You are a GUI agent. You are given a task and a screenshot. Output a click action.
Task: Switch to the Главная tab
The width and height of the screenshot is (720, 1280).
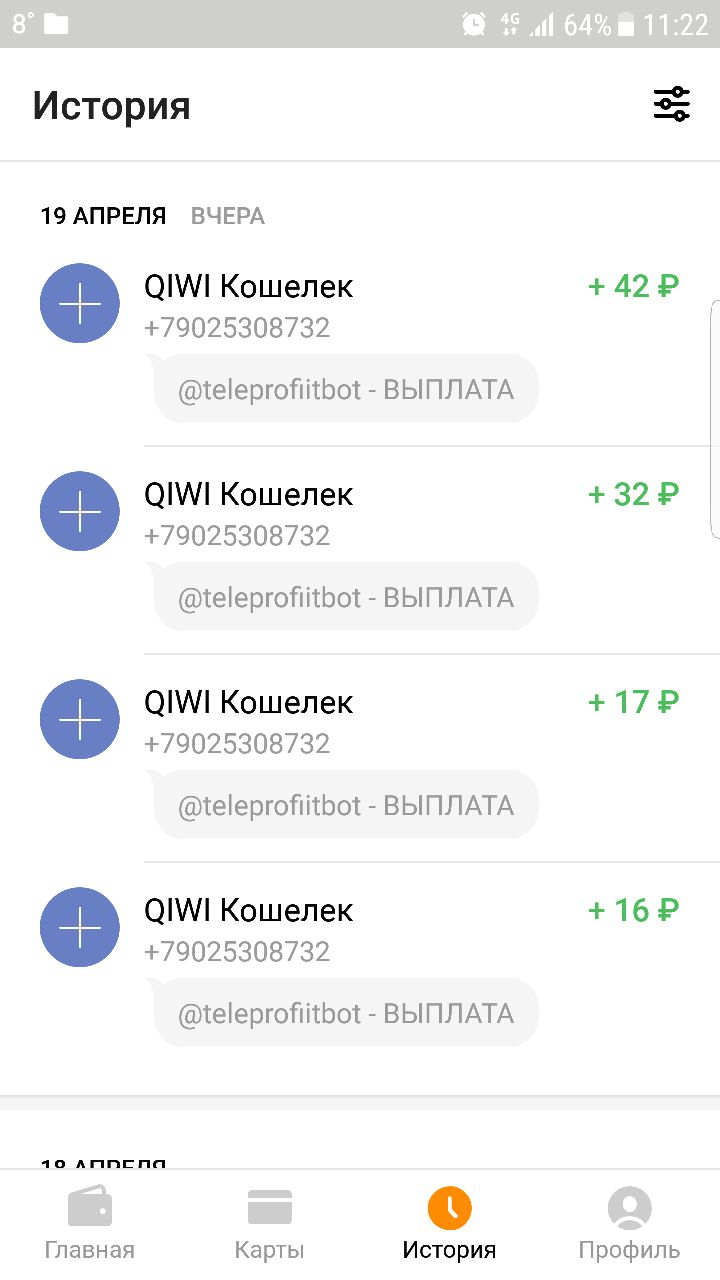pos(90,1224)
